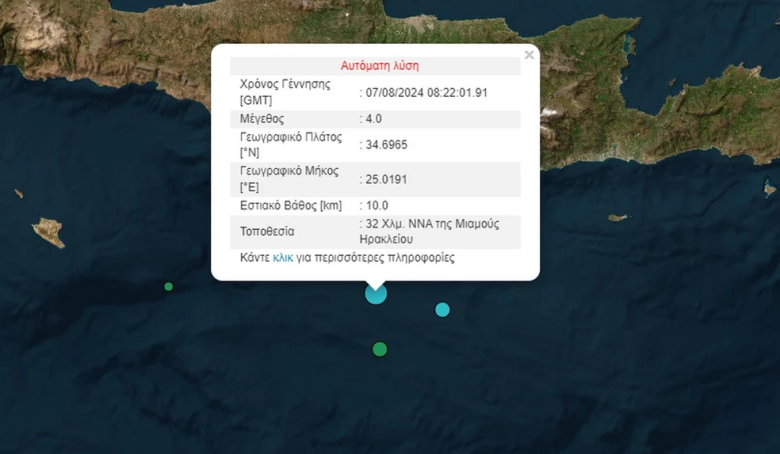Screen dimensions: 780x454
Task: Select the large green earthquake marker
Action: pos(379,349)
